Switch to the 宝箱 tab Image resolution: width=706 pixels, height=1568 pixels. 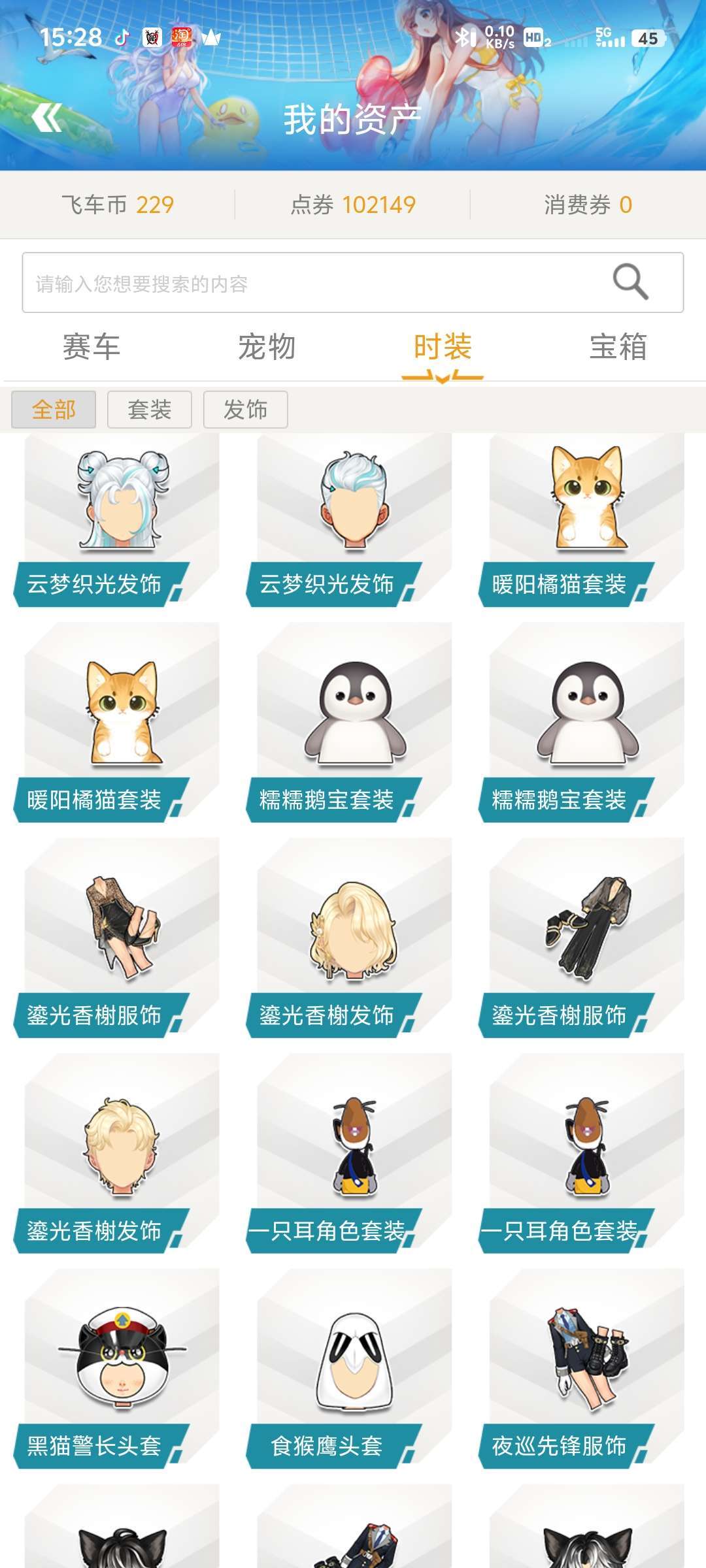point(618,347)
